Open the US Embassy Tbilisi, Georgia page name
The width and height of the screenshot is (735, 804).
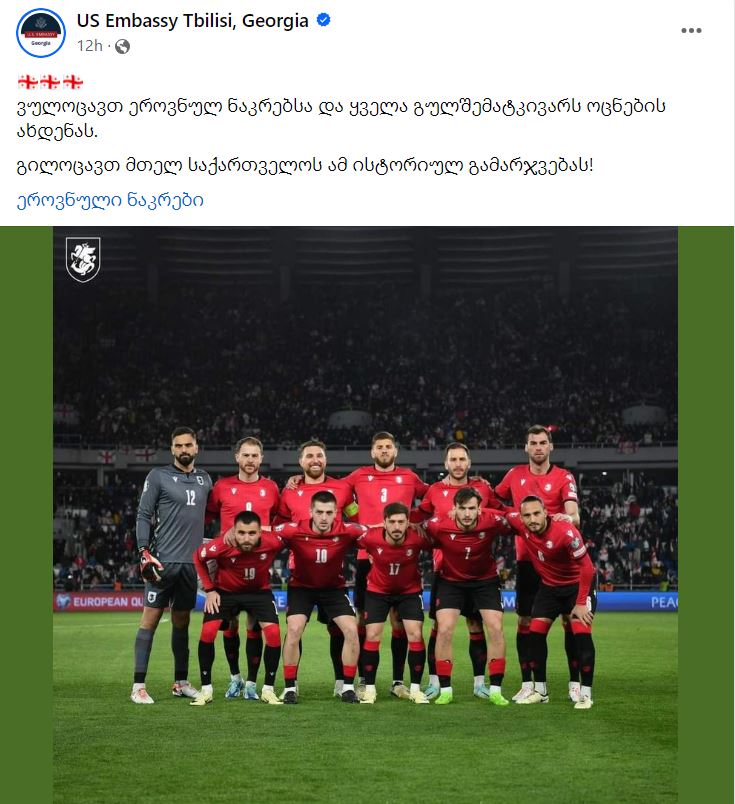192,21
